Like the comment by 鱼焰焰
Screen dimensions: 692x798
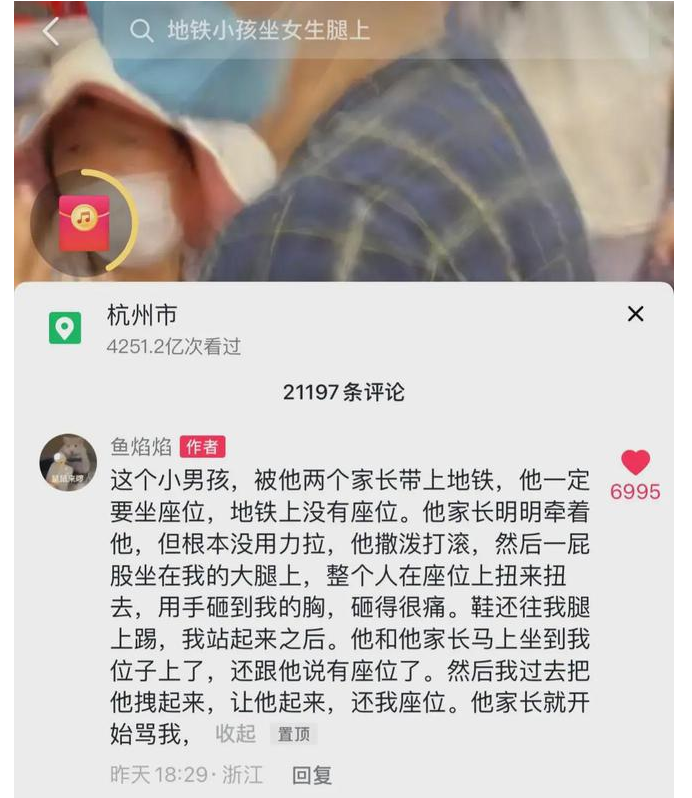point(635,462)
